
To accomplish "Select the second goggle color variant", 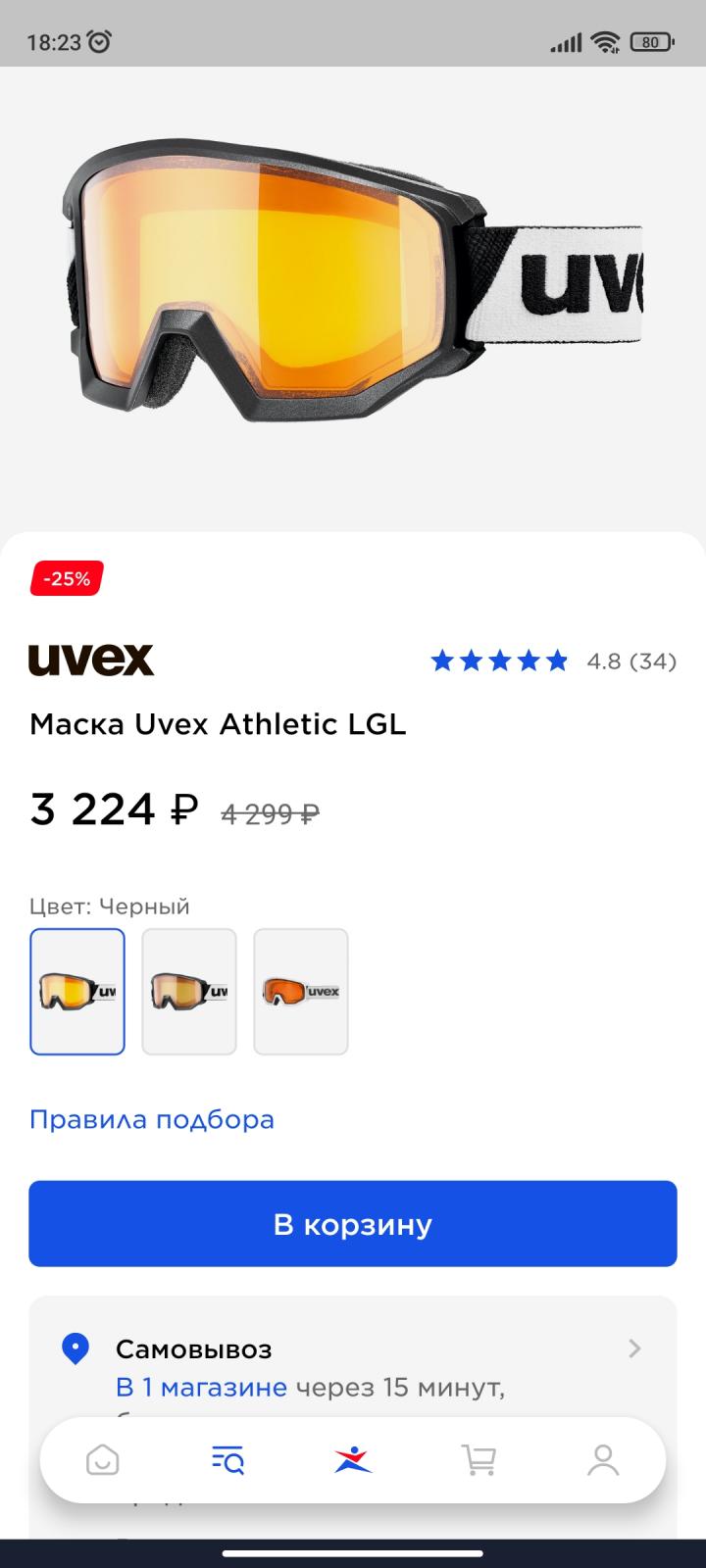I will 189,992.
